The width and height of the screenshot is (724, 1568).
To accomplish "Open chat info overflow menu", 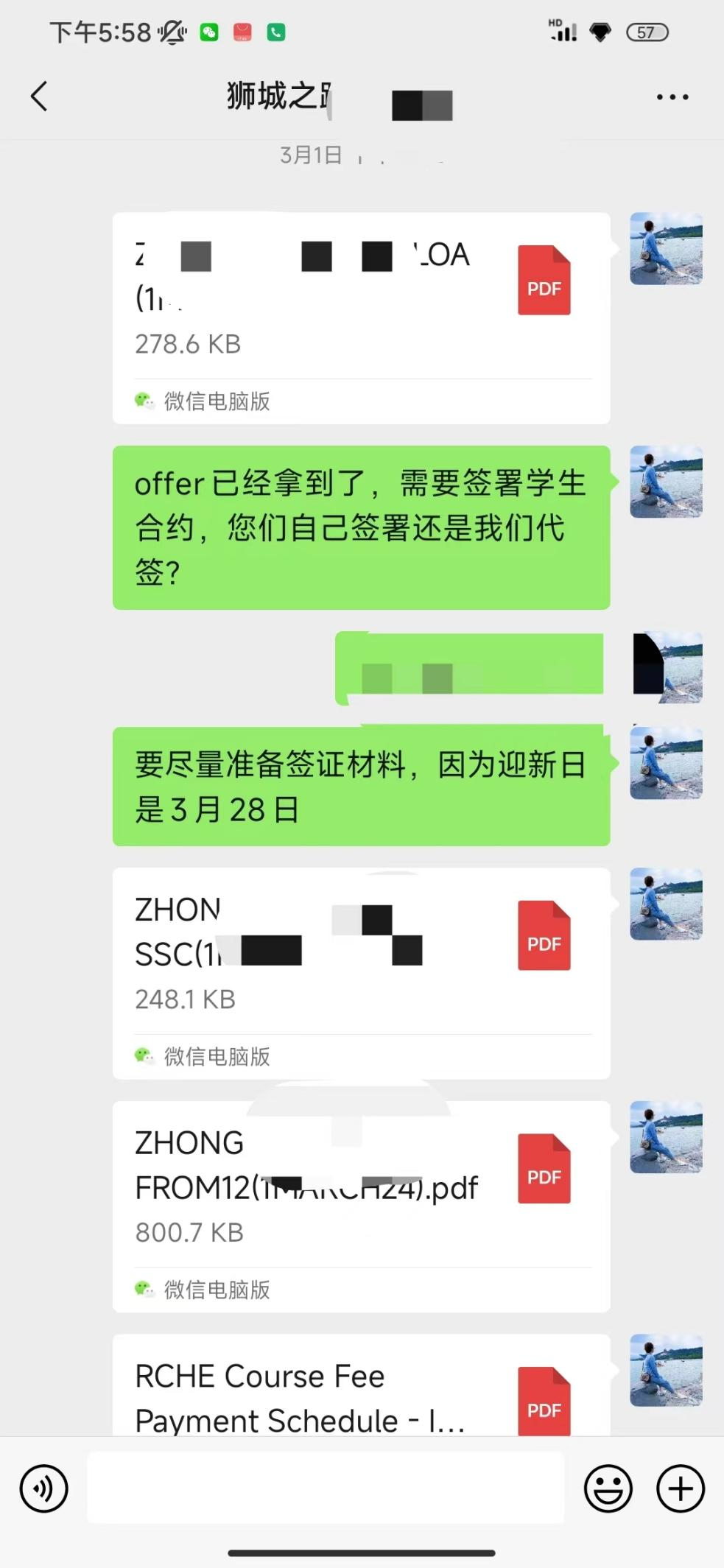I will click(672, 97).
